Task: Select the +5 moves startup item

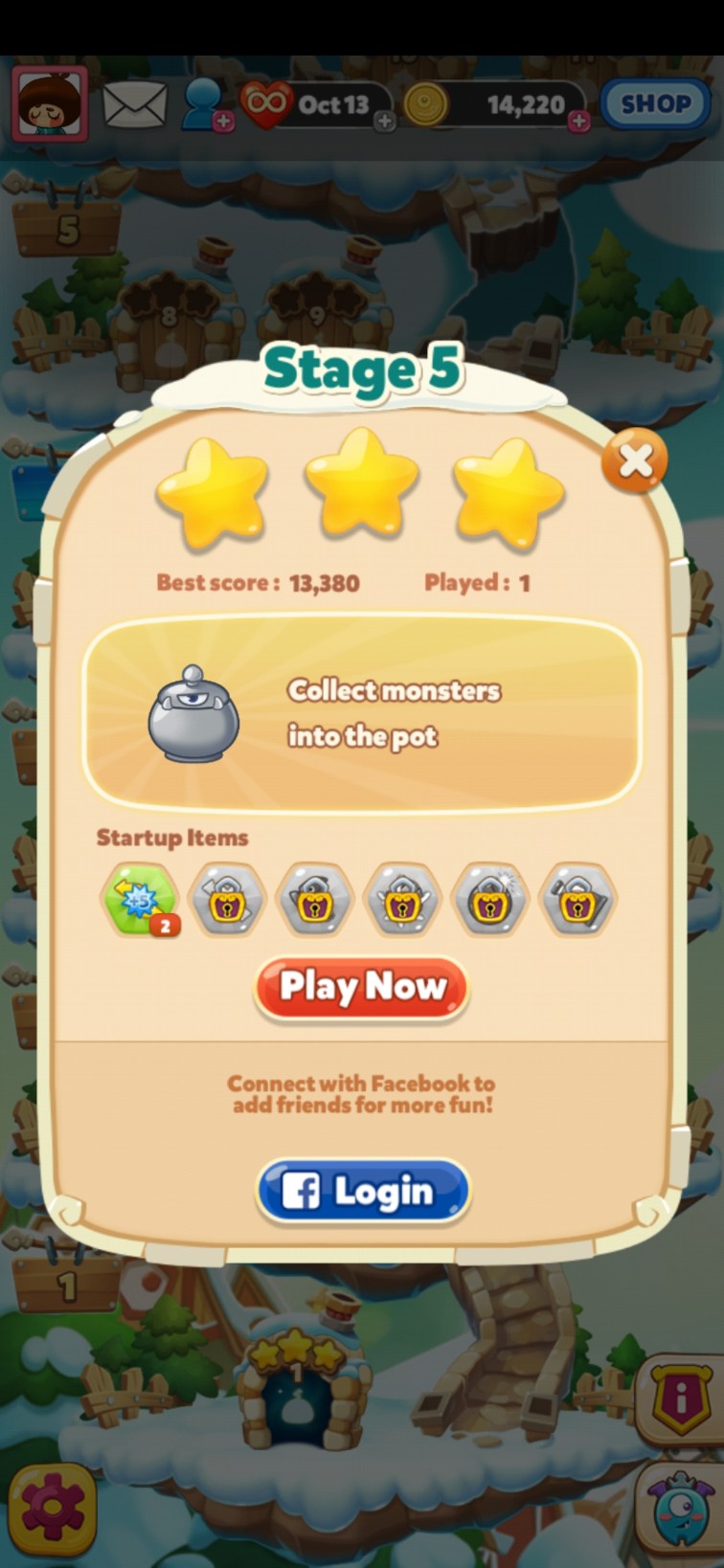Action: pos(141,899)
